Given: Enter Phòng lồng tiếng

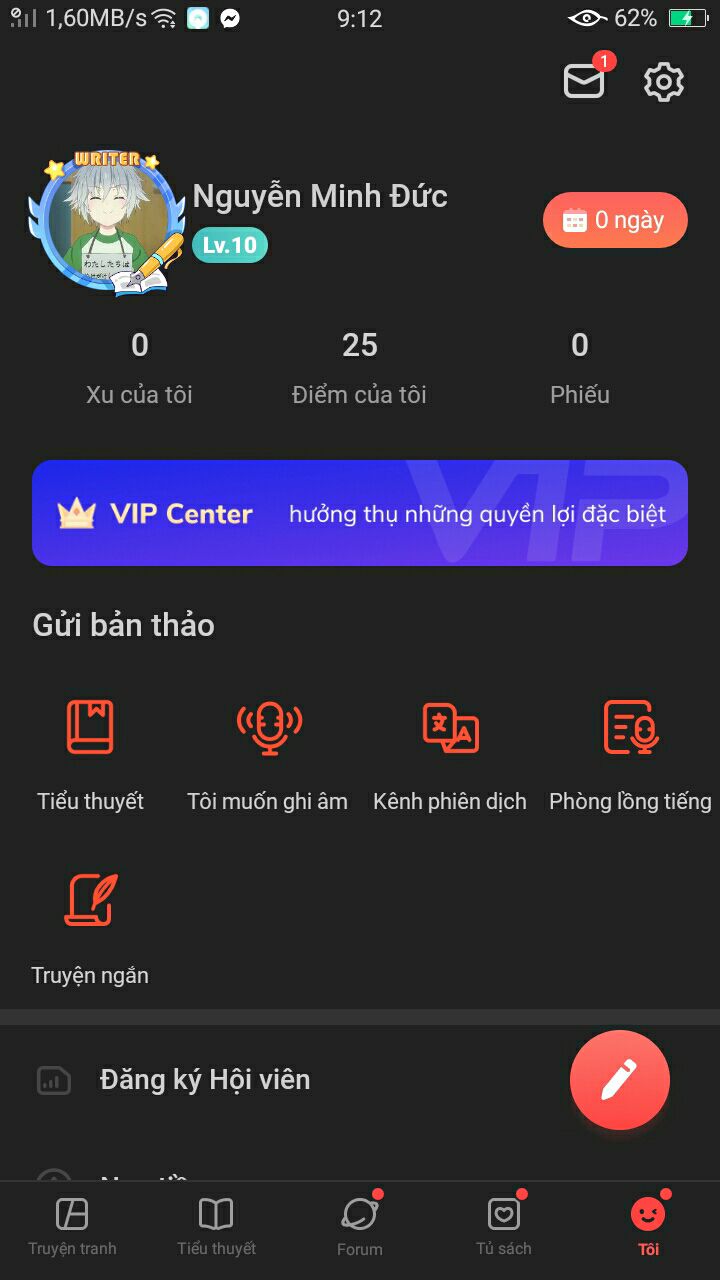Looking at the screenshot, I should 630,750.
